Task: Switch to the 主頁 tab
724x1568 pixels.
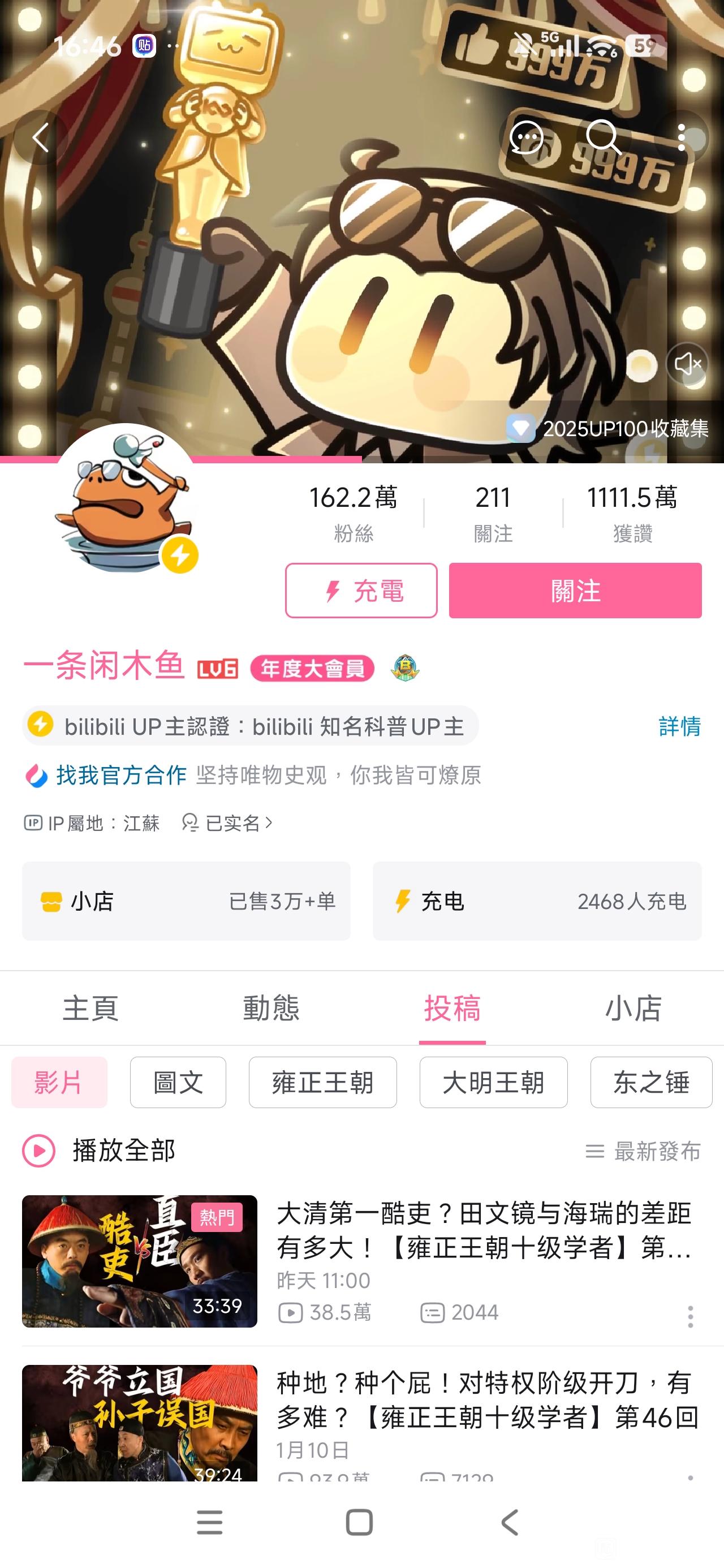Action: [90, 1008]
